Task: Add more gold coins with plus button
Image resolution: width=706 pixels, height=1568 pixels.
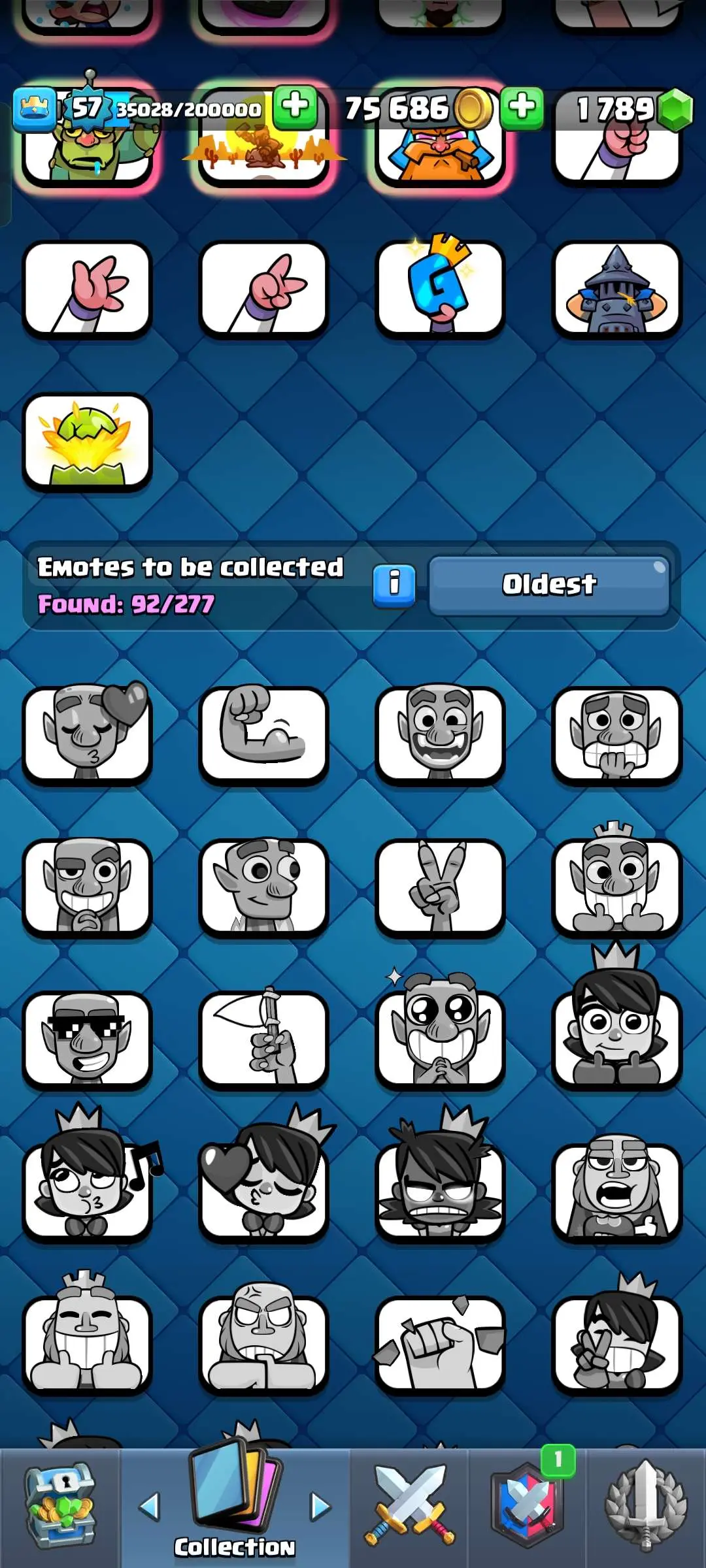Action: (522, 107)
